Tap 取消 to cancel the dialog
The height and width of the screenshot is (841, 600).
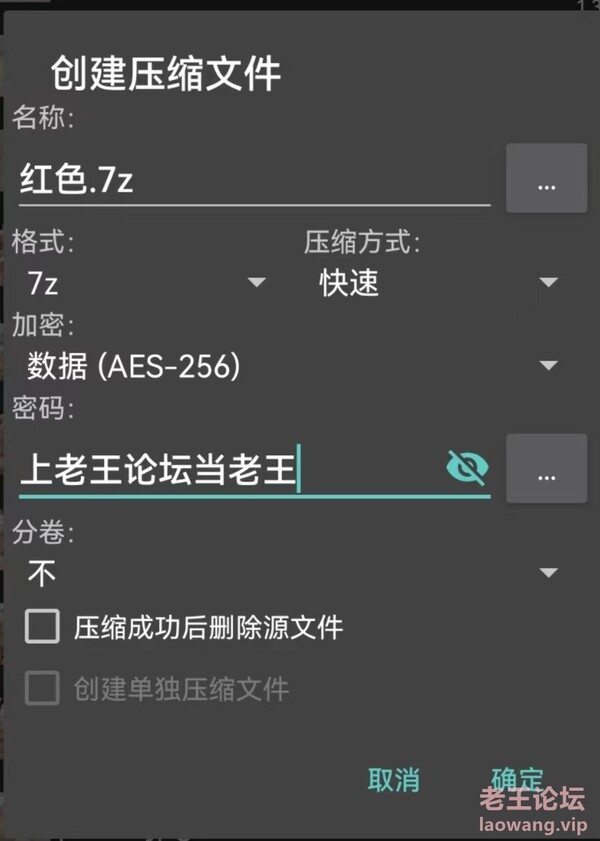[x=393, y=780]
